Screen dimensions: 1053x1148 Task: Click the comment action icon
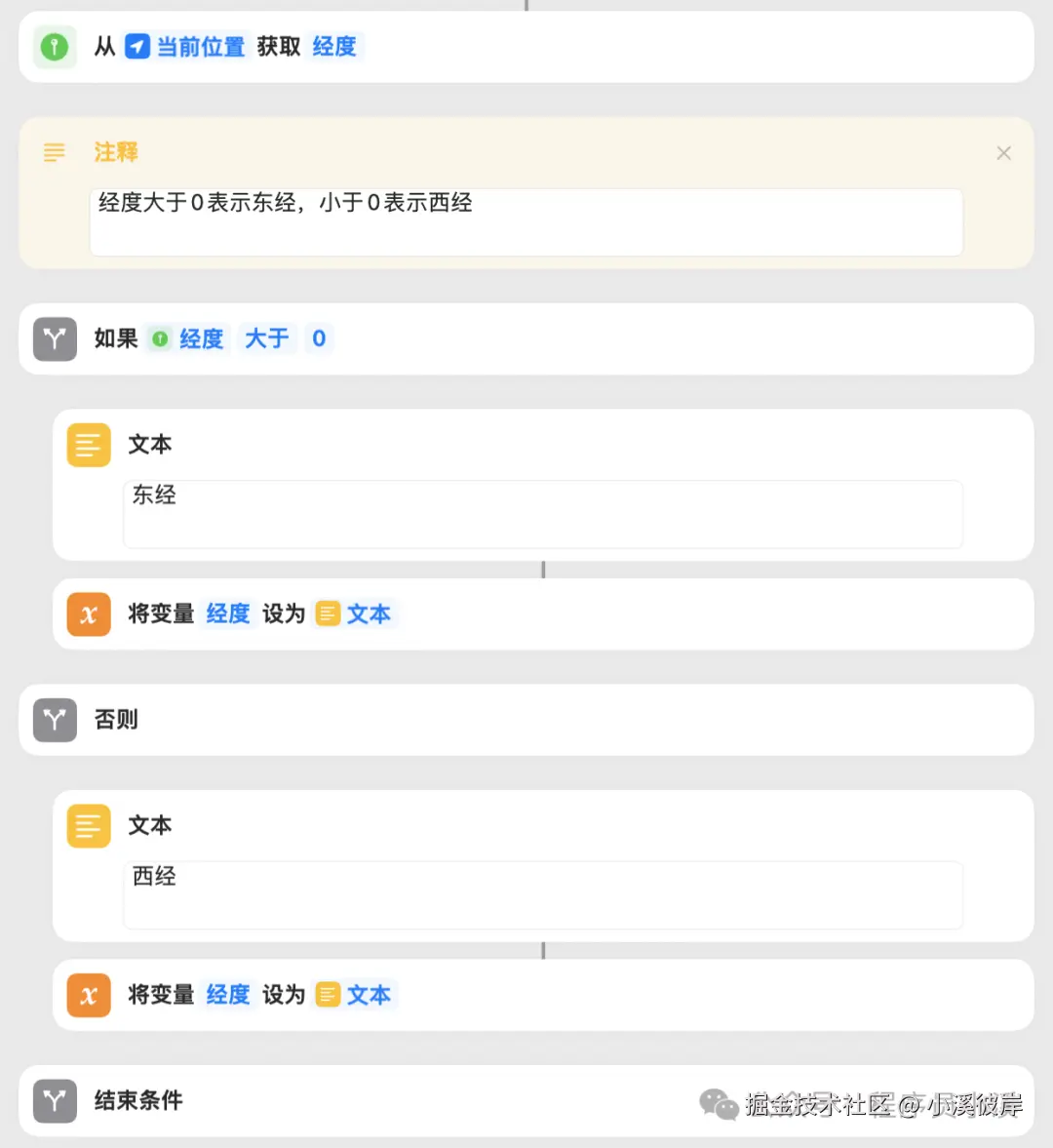55,152
